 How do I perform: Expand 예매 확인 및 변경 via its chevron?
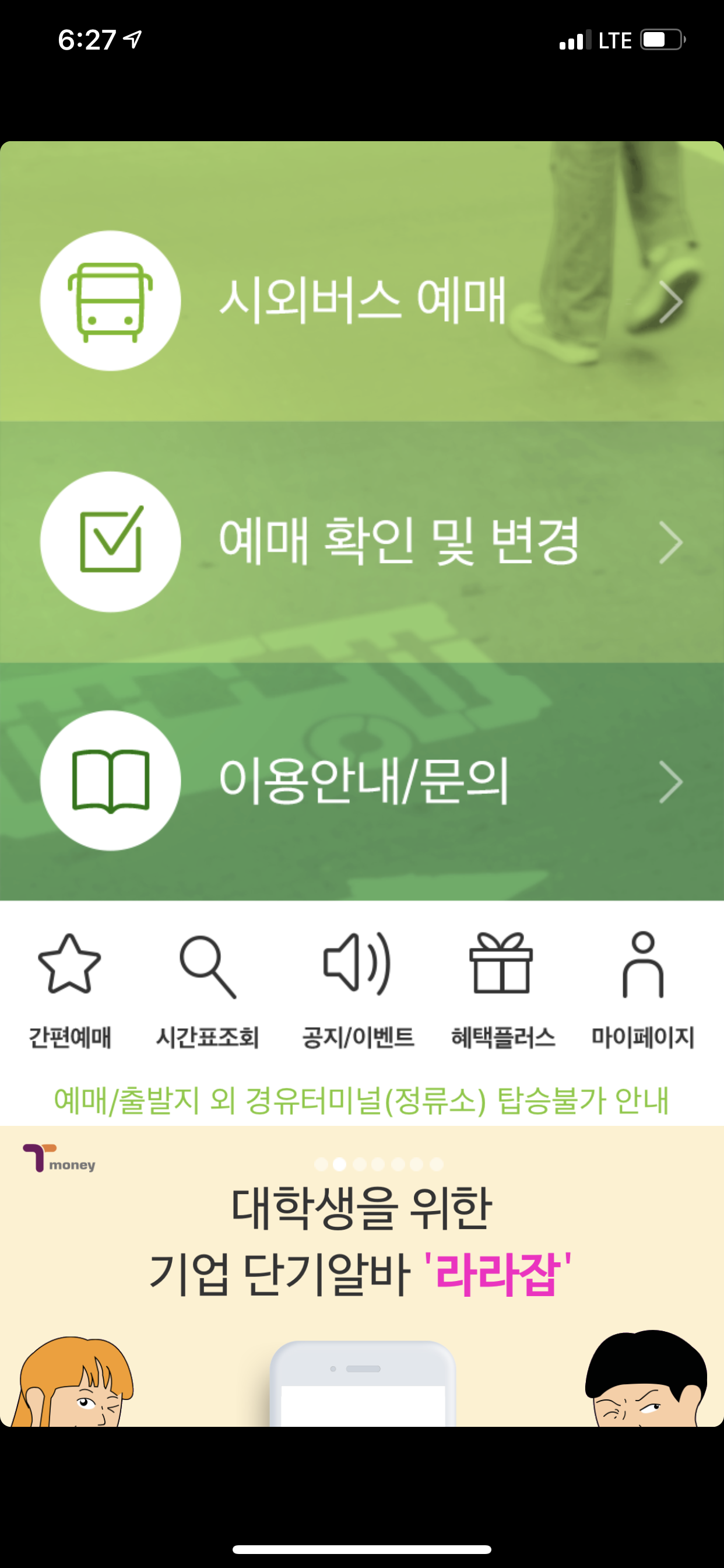click(672, 542)
